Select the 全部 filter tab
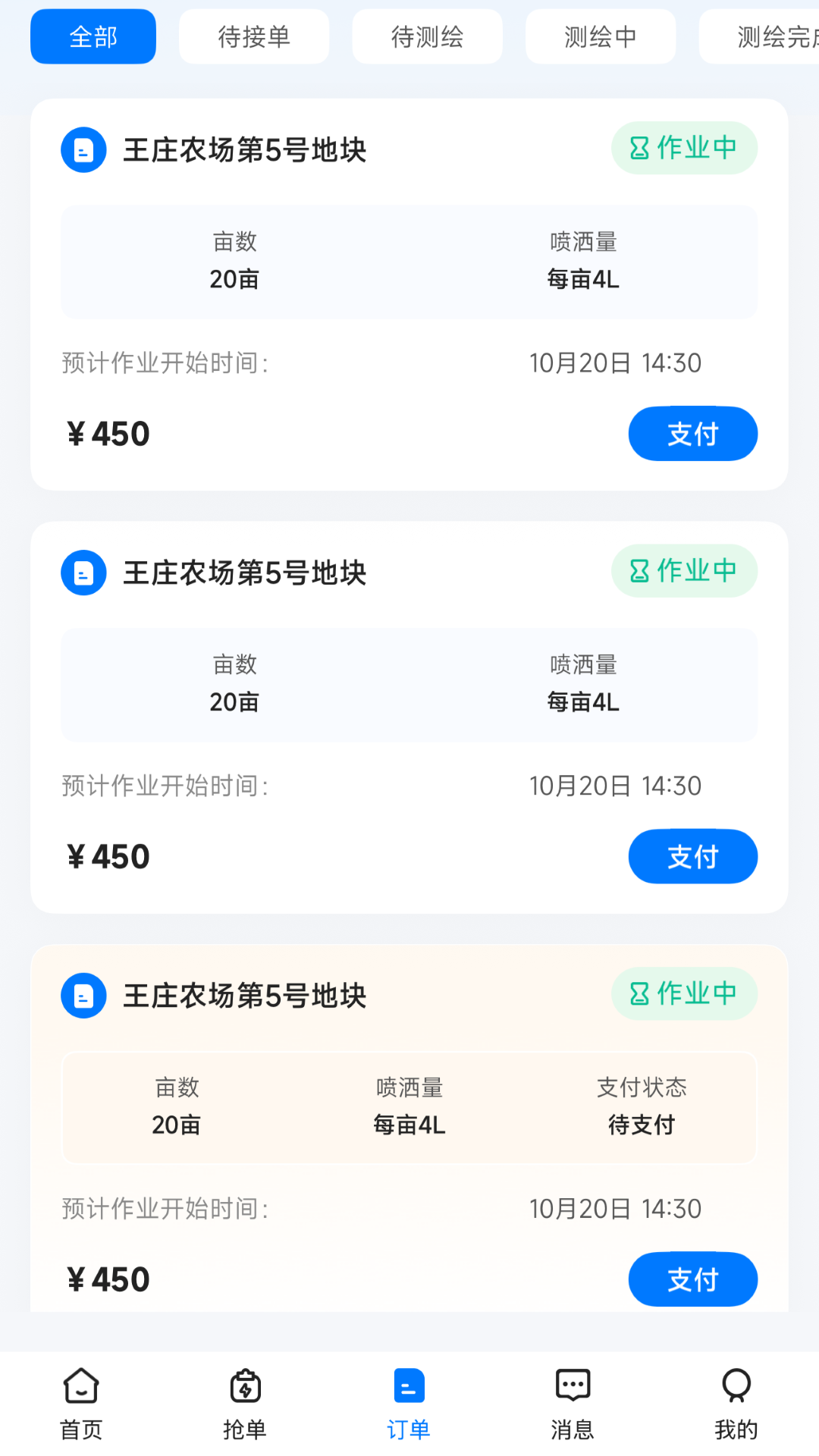819x1456 pixels. (x=93, y=36)
